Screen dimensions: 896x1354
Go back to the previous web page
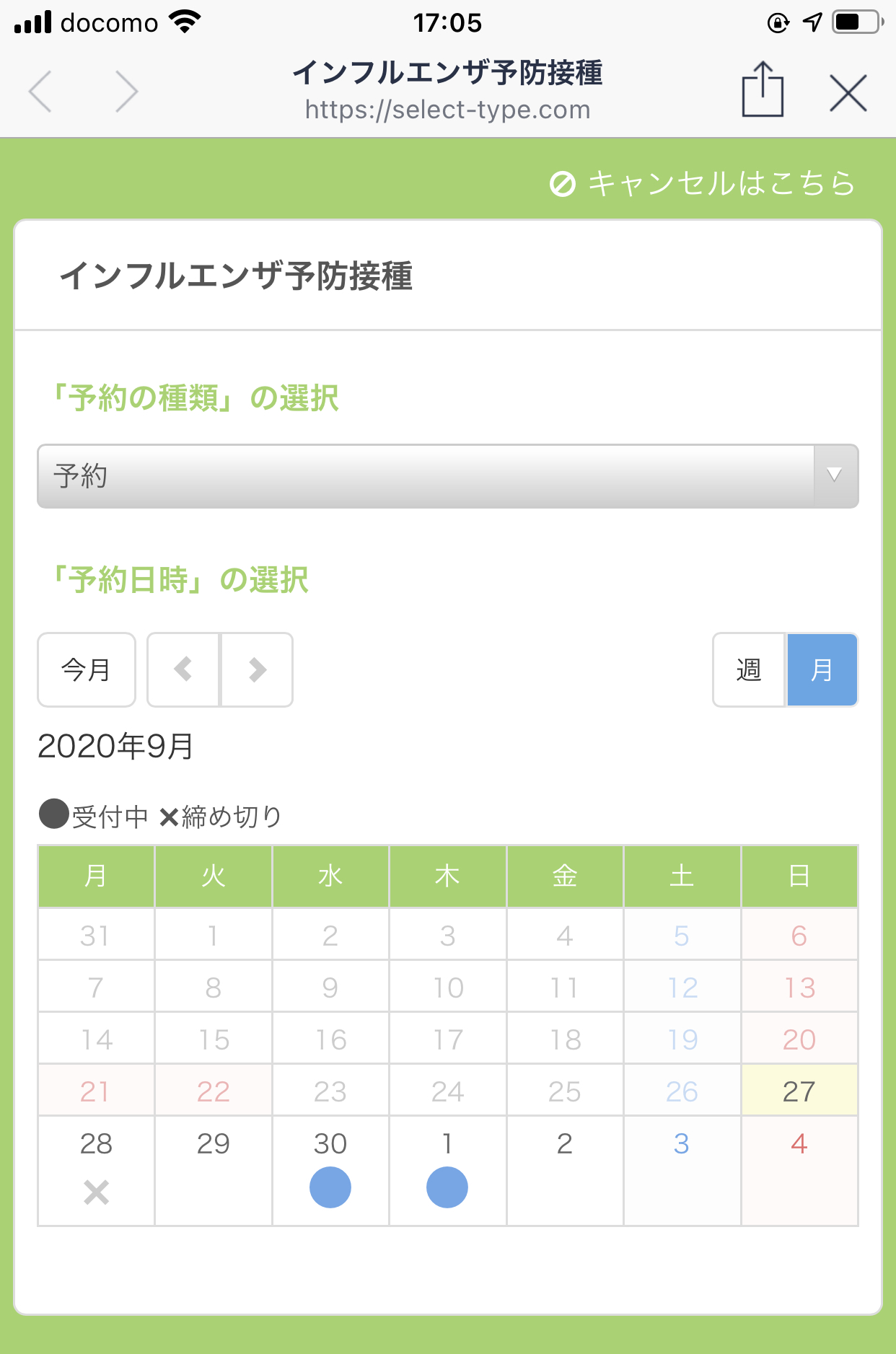coord(41,92)
